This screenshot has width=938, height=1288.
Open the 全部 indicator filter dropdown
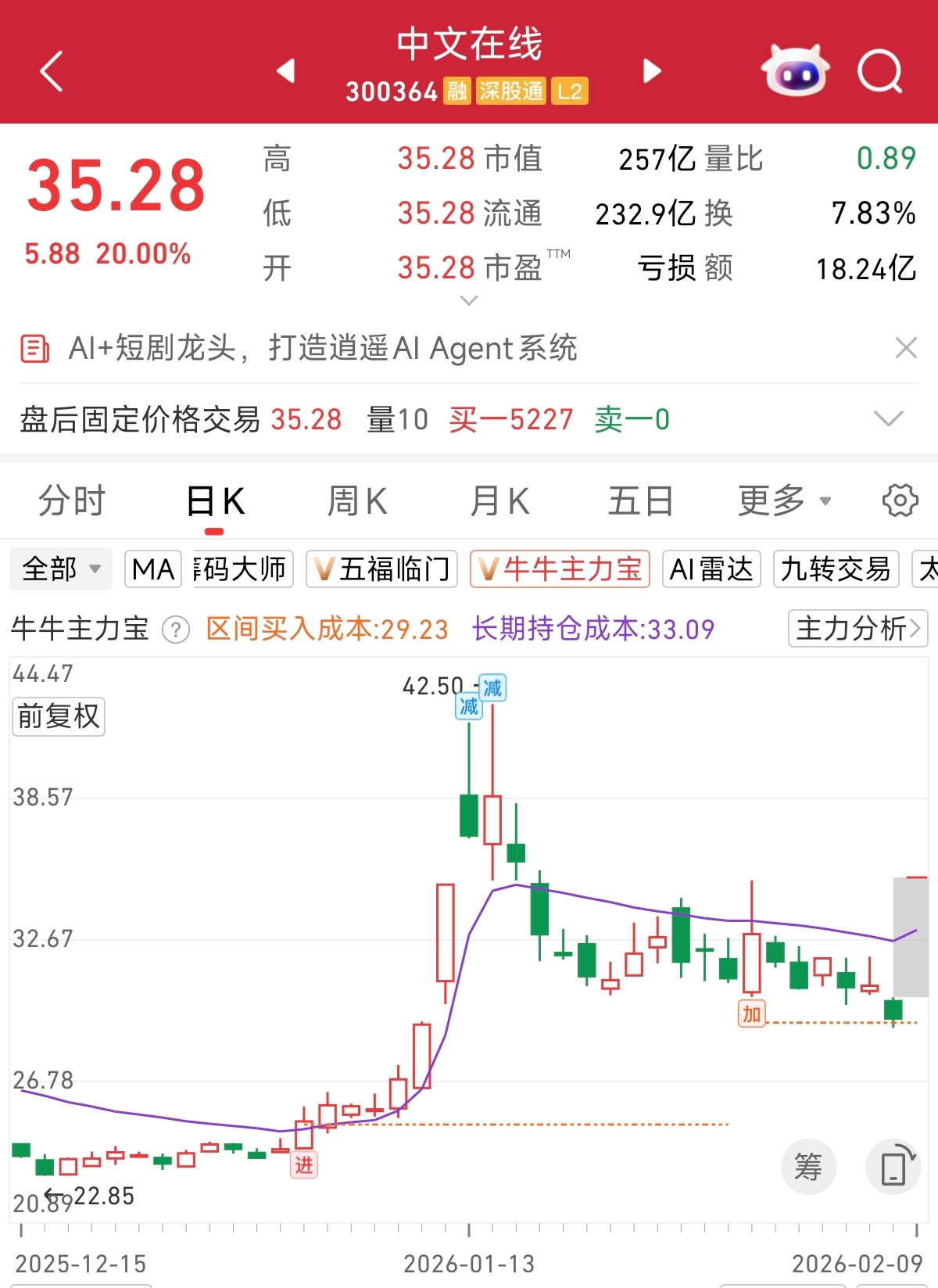pyautogui.click(x=61, y=569)
